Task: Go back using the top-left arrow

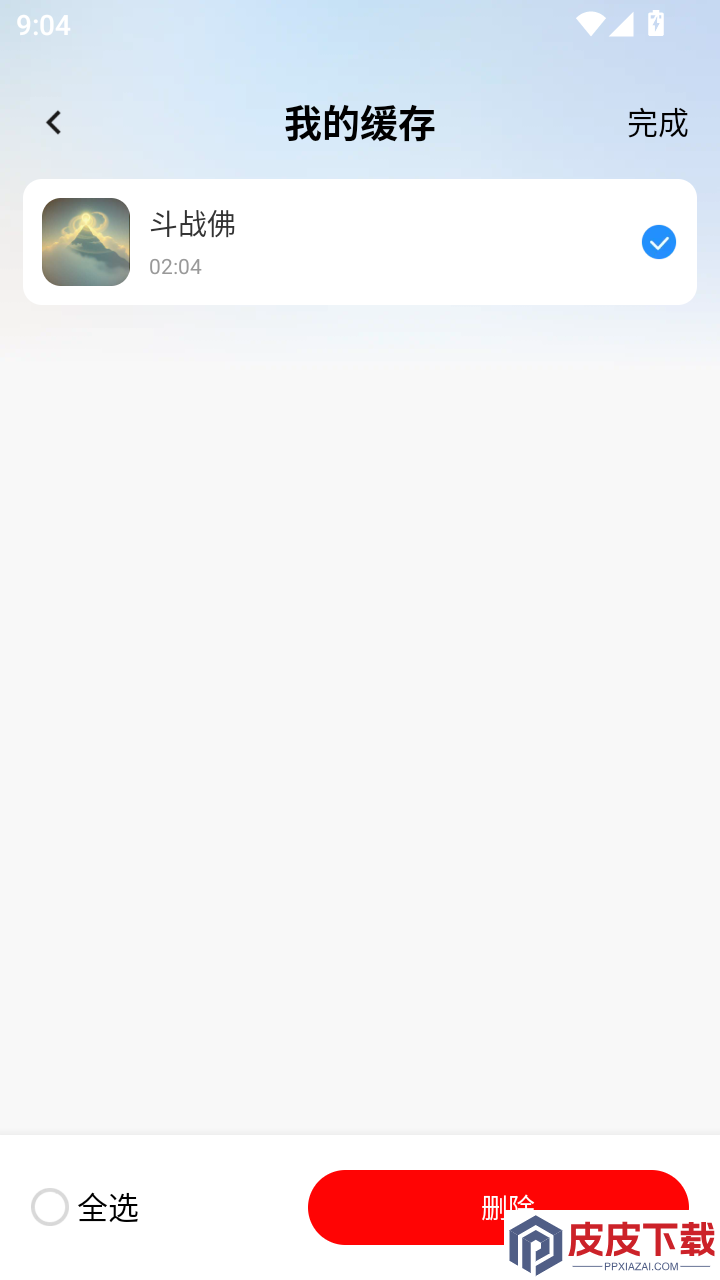Action: point(54,123)
